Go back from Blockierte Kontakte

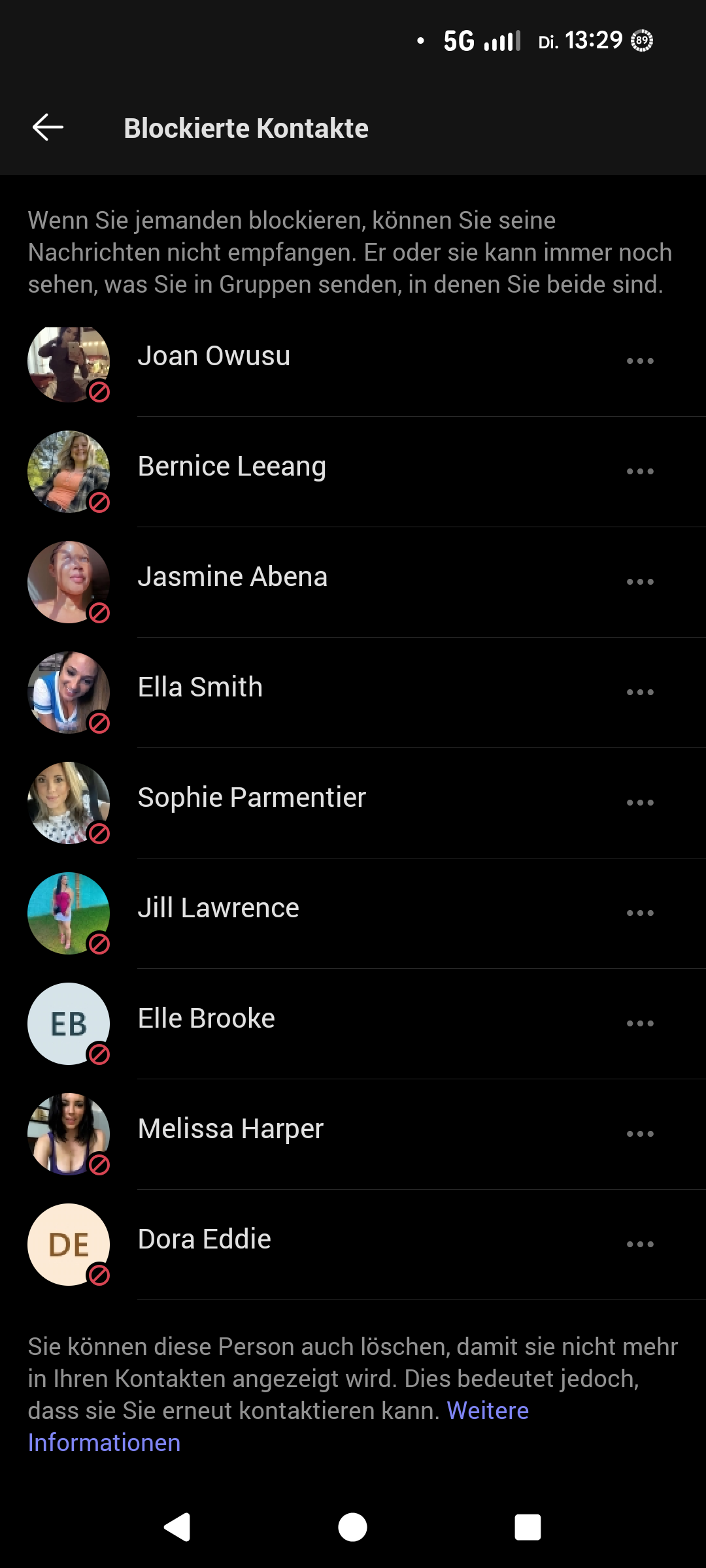pos(48,127)
